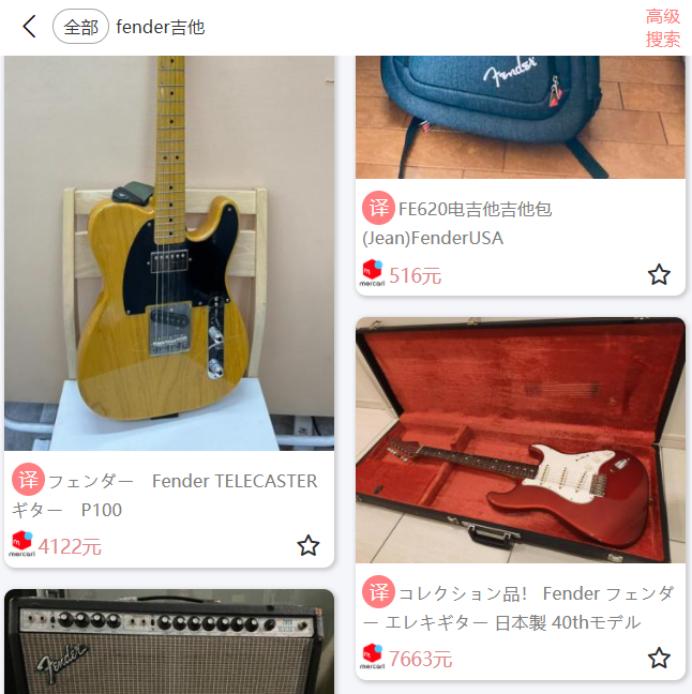Viewport: 692px width, 694px height.
Task: Favorite the 7663元 guitar listing
Action: click(x=658, y=658)
